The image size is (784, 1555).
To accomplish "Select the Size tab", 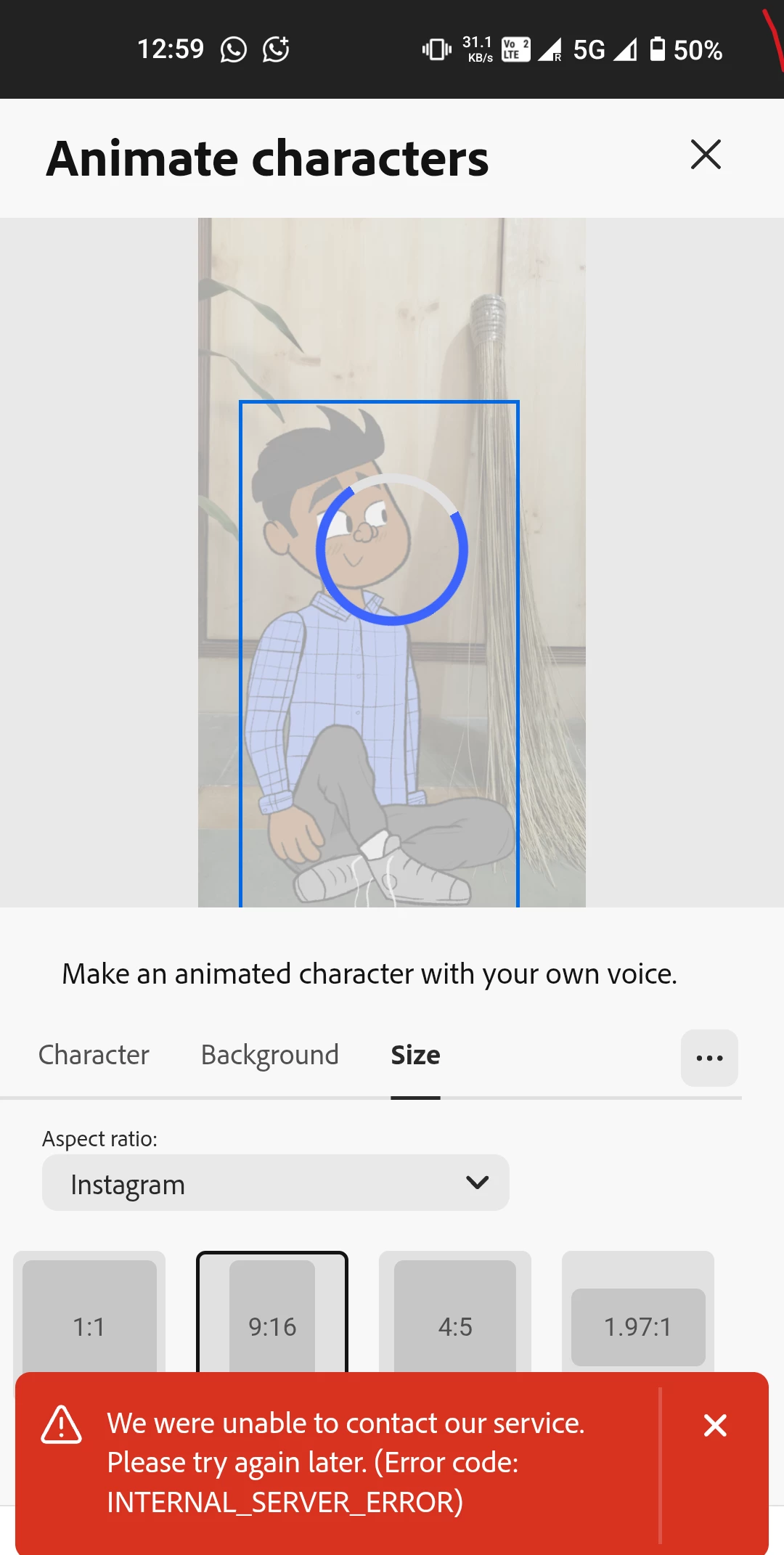I will (x=415, y=1055).
